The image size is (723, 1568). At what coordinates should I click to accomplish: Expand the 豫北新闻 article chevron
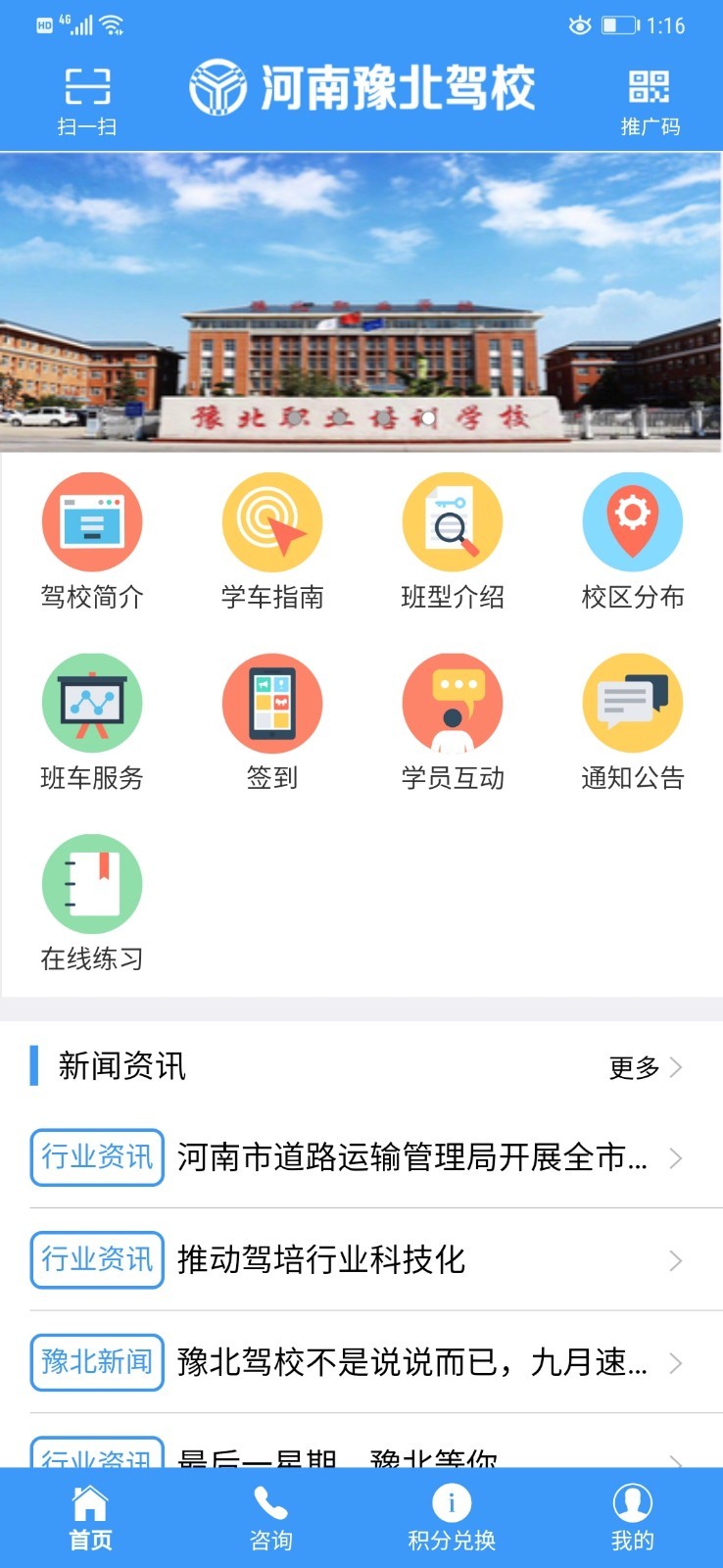click(x=676, y=1363)
